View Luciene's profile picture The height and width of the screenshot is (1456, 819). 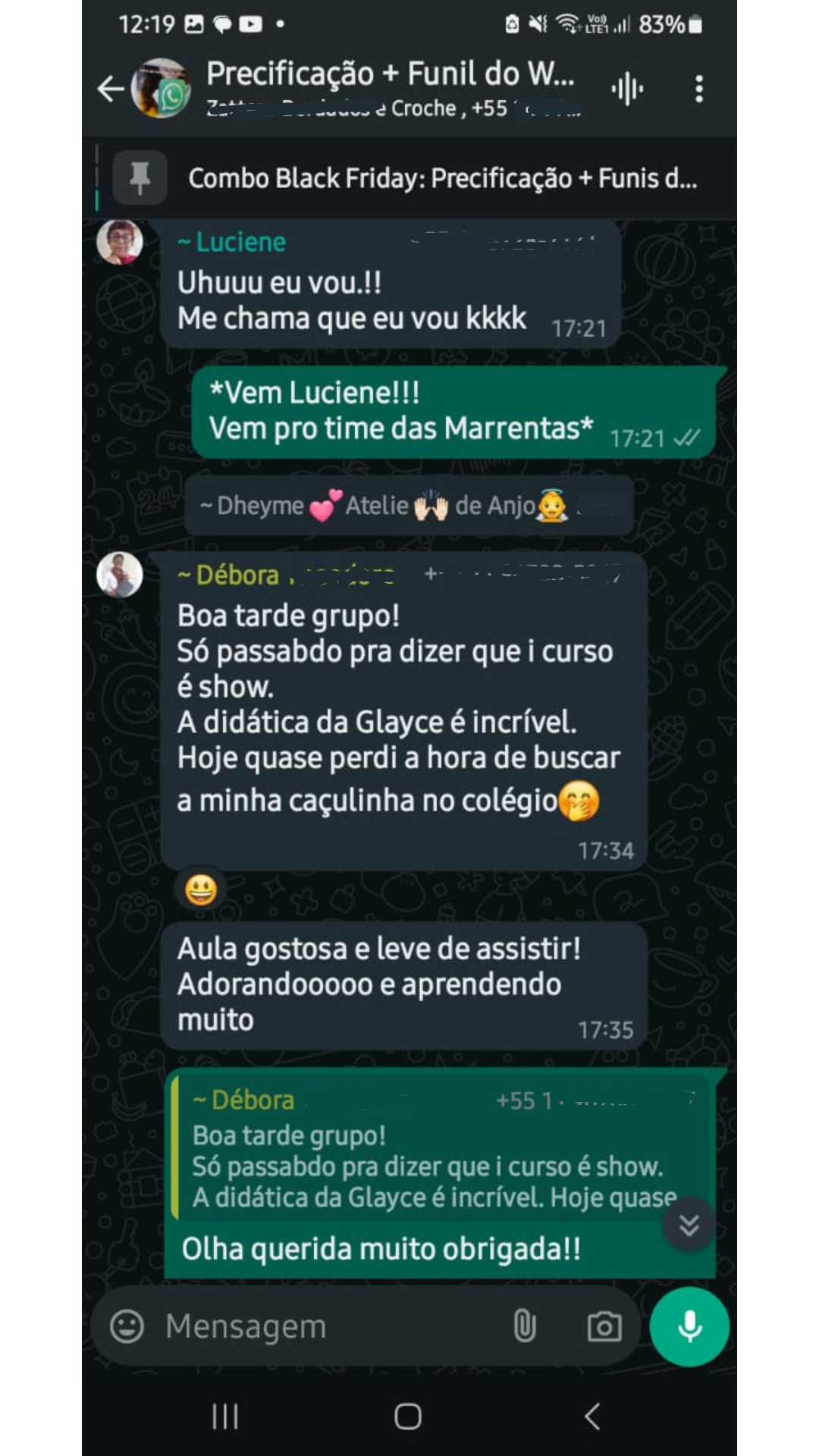pos(120,242)
